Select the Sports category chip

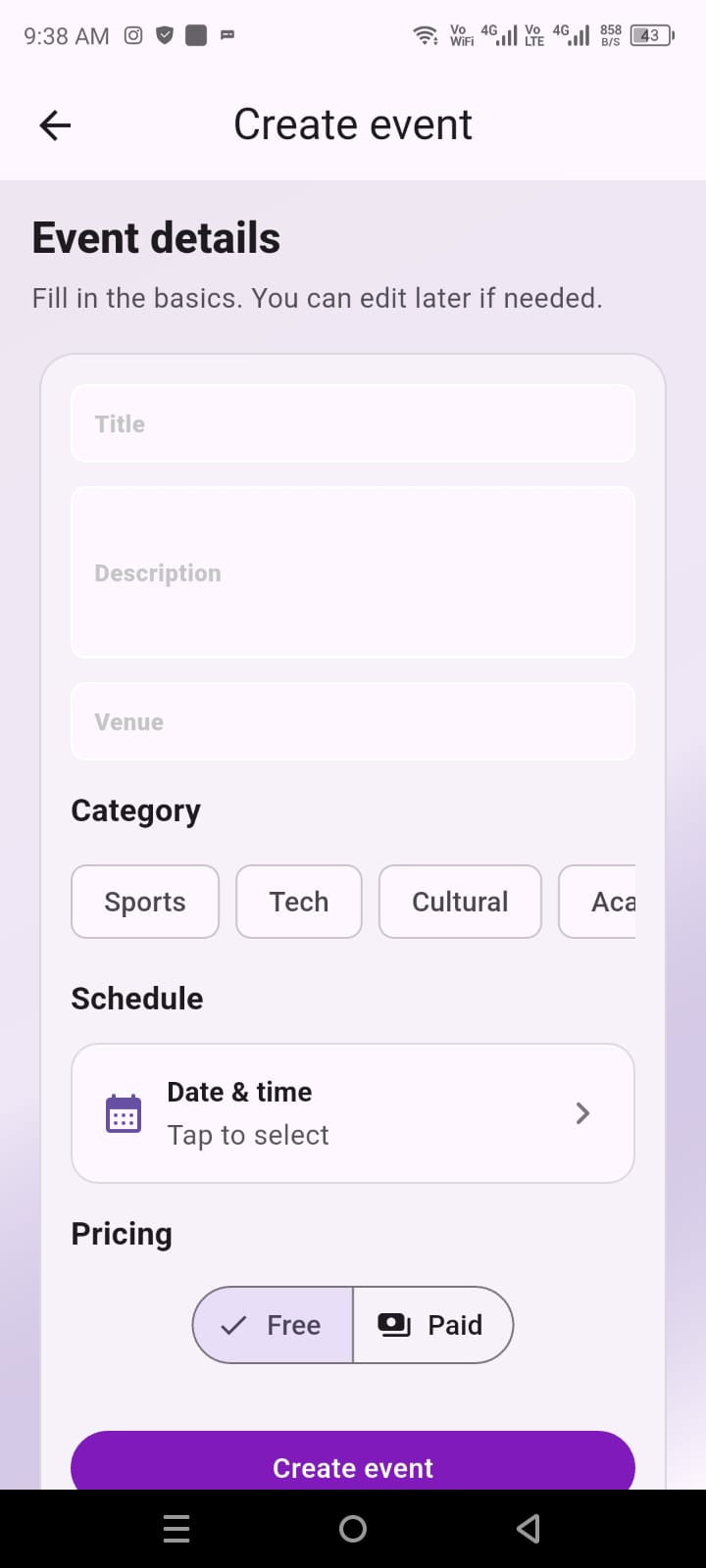145,902
